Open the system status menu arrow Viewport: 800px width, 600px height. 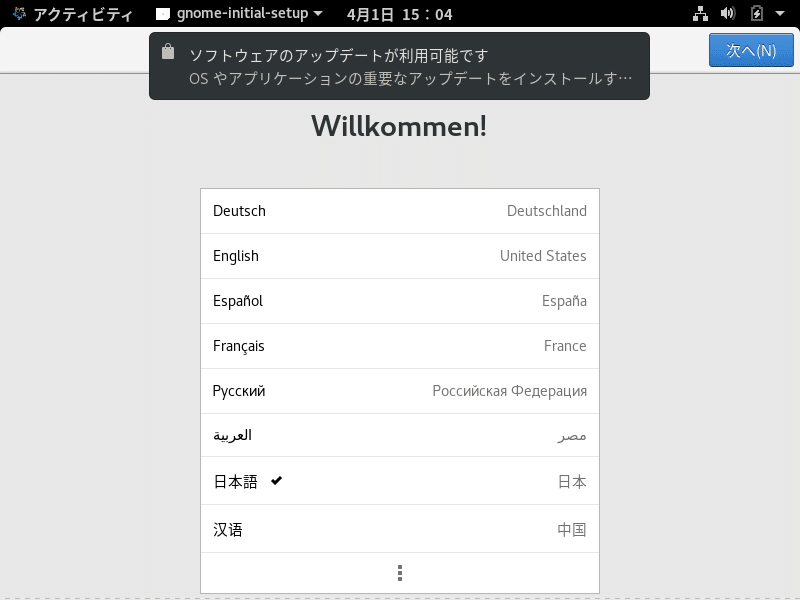pyautogui.click(x=780, y=14)
